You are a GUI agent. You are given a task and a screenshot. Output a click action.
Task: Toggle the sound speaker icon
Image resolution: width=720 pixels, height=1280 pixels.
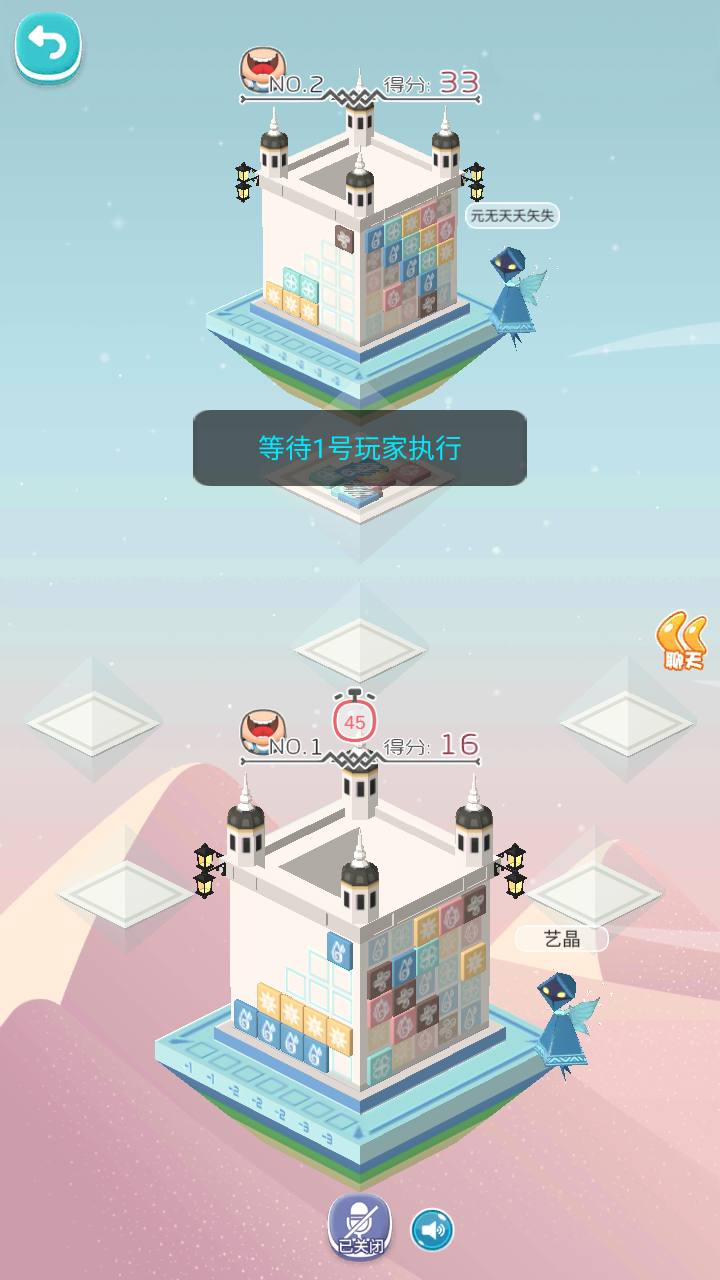pyautogui.click(x=432, y=1229)
